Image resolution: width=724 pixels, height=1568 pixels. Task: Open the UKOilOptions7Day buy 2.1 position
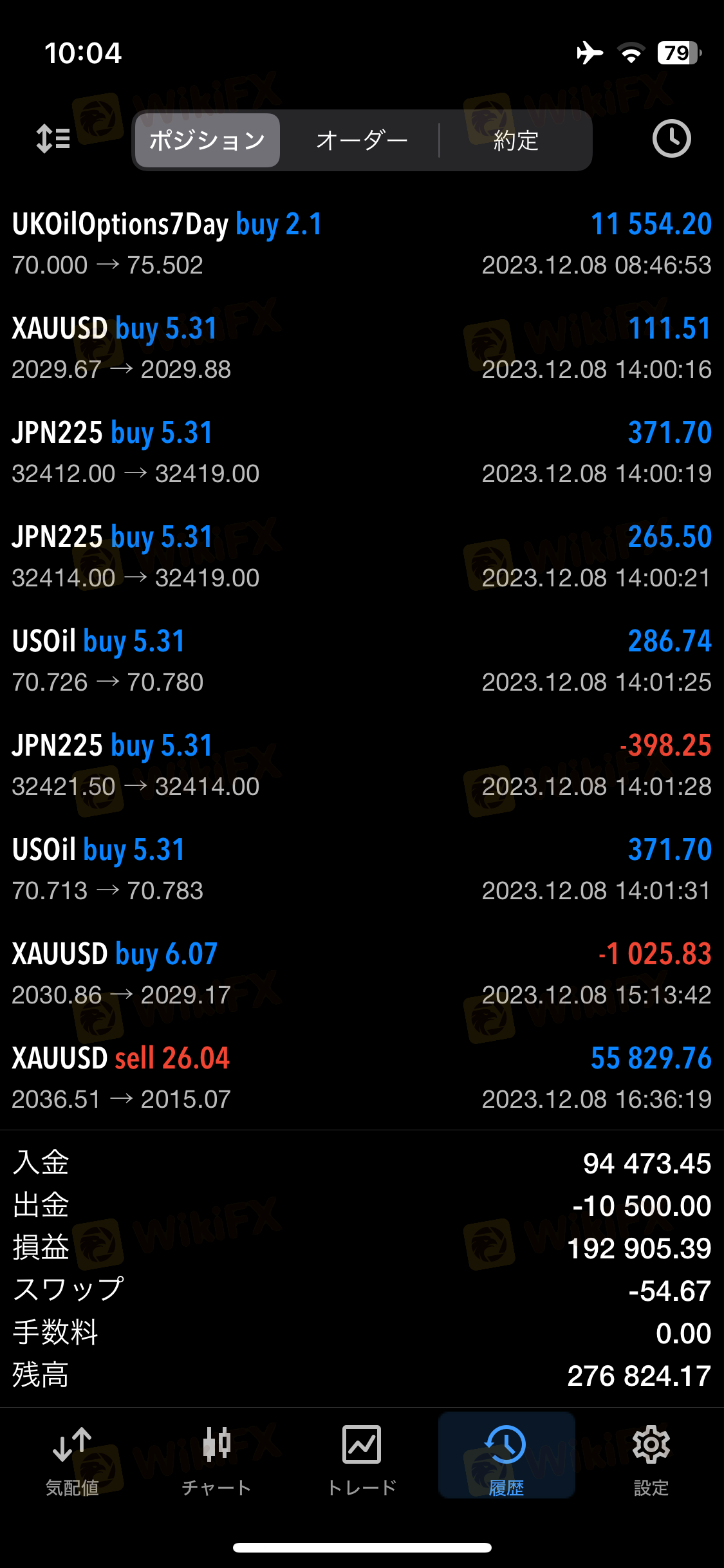click(x=362, y=244)
